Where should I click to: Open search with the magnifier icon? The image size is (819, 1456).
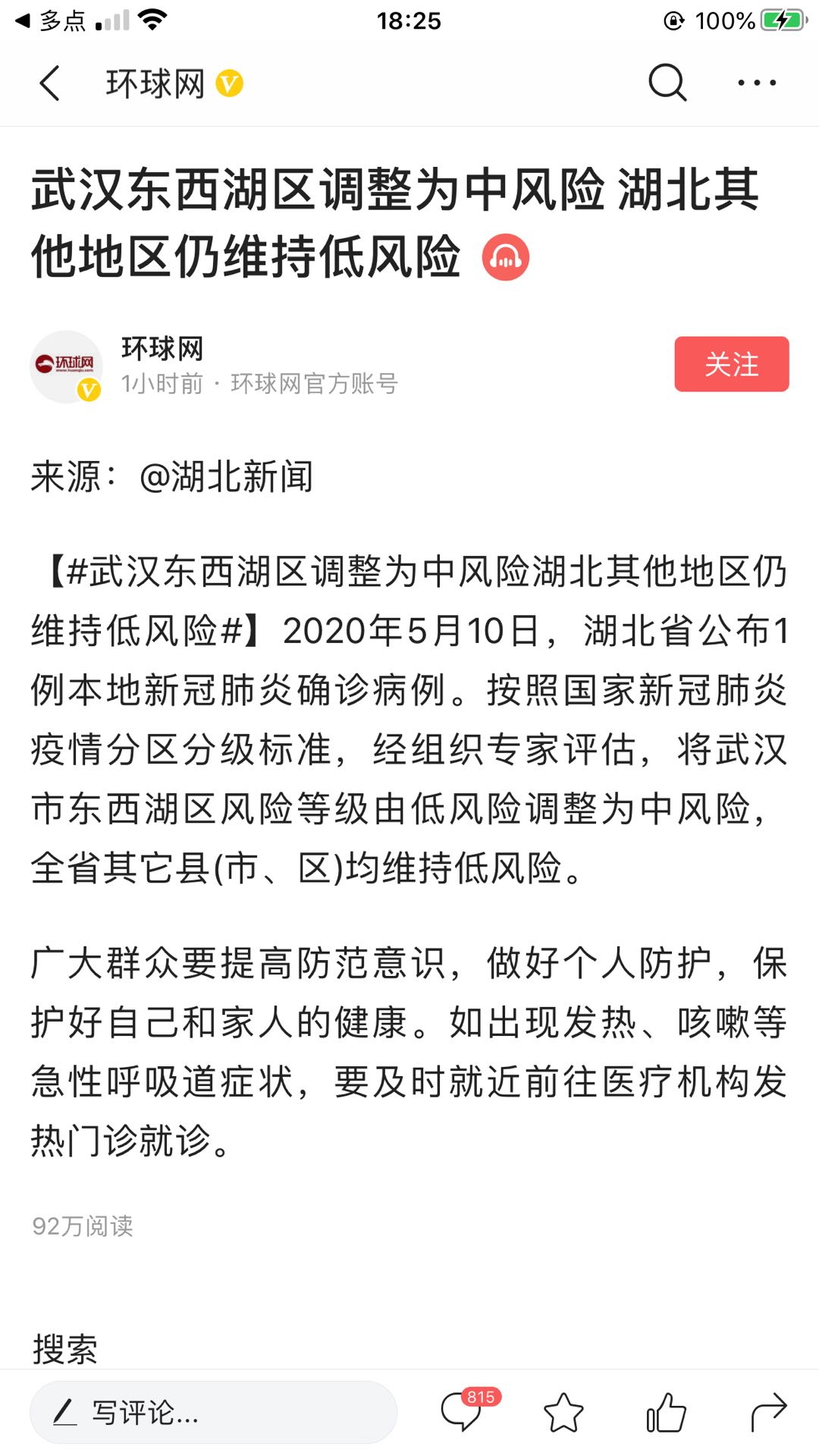(x=667, y=82)
